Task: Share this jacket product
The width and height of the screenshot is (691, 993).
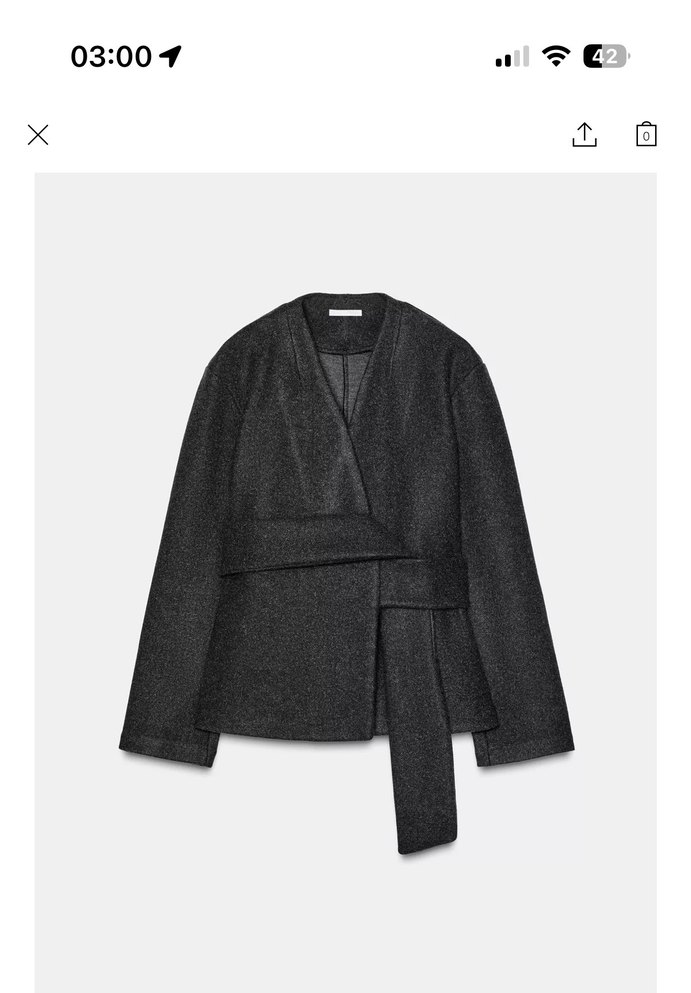Action: (x=584, y=135)
